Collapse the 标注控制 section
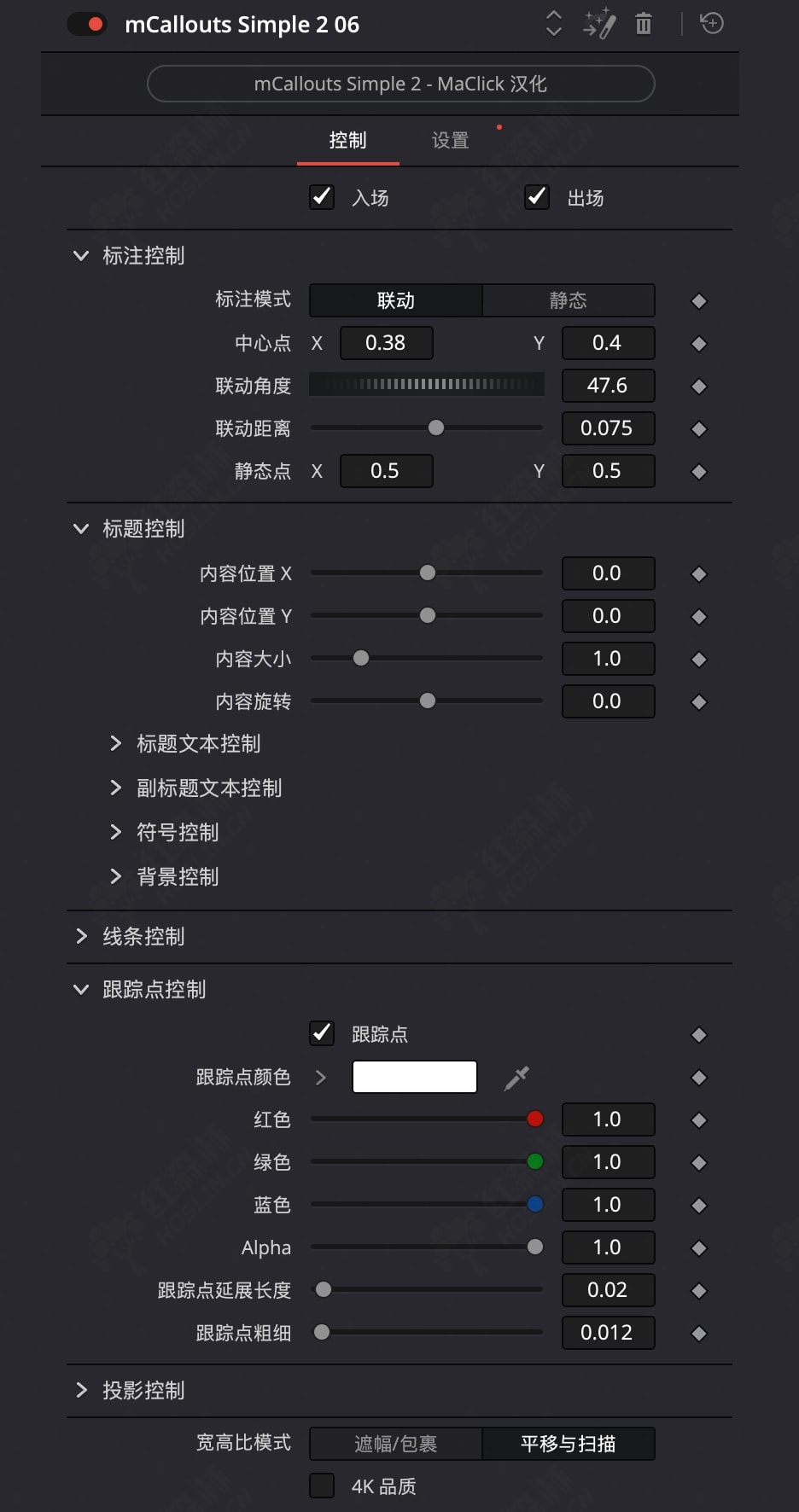The height and width of the screenshot is (1512, 799). pyautogui.click(x=81, y=256)
